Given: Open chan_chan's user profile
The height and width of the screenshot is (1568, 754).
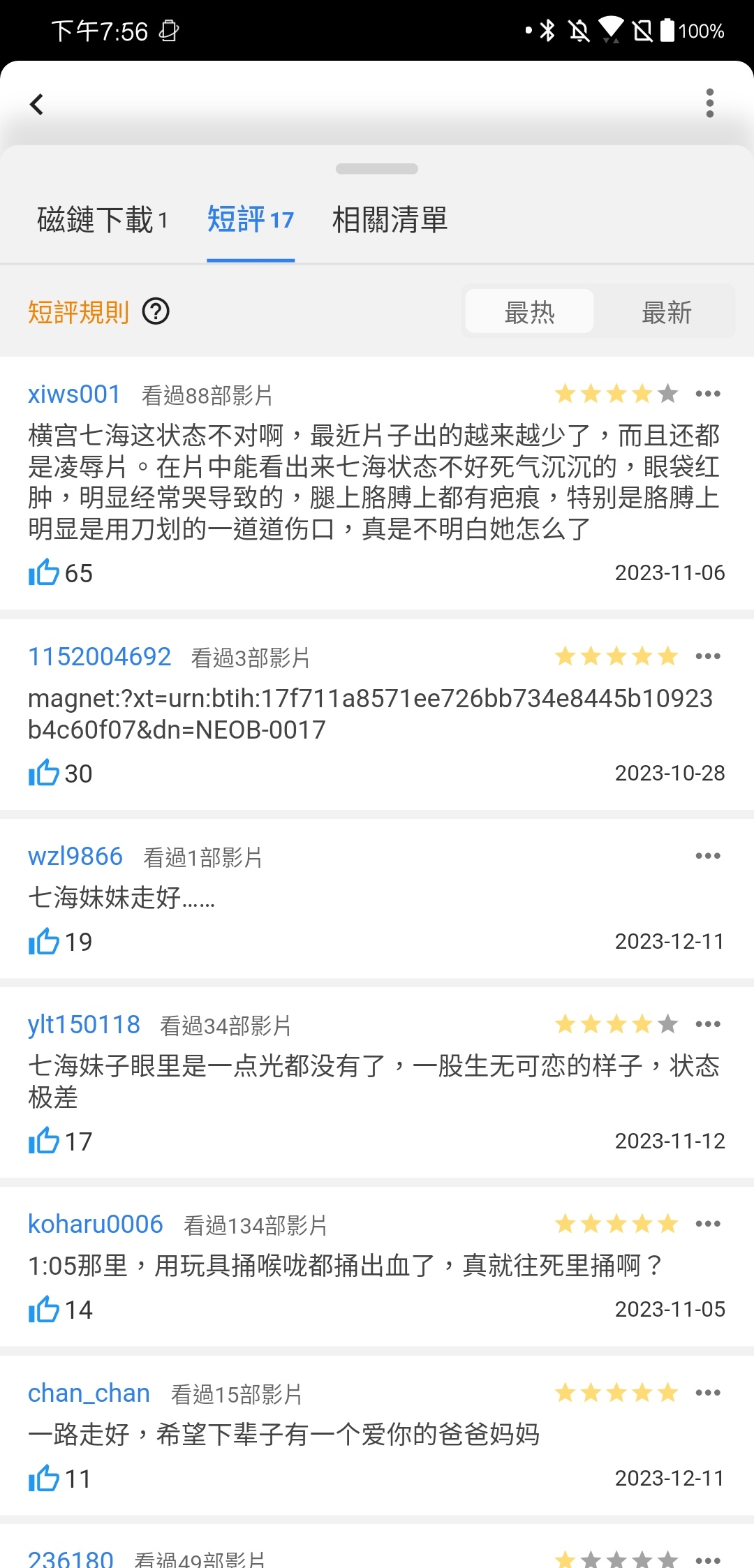Looking at the screenshot, I should point(89,1393).
